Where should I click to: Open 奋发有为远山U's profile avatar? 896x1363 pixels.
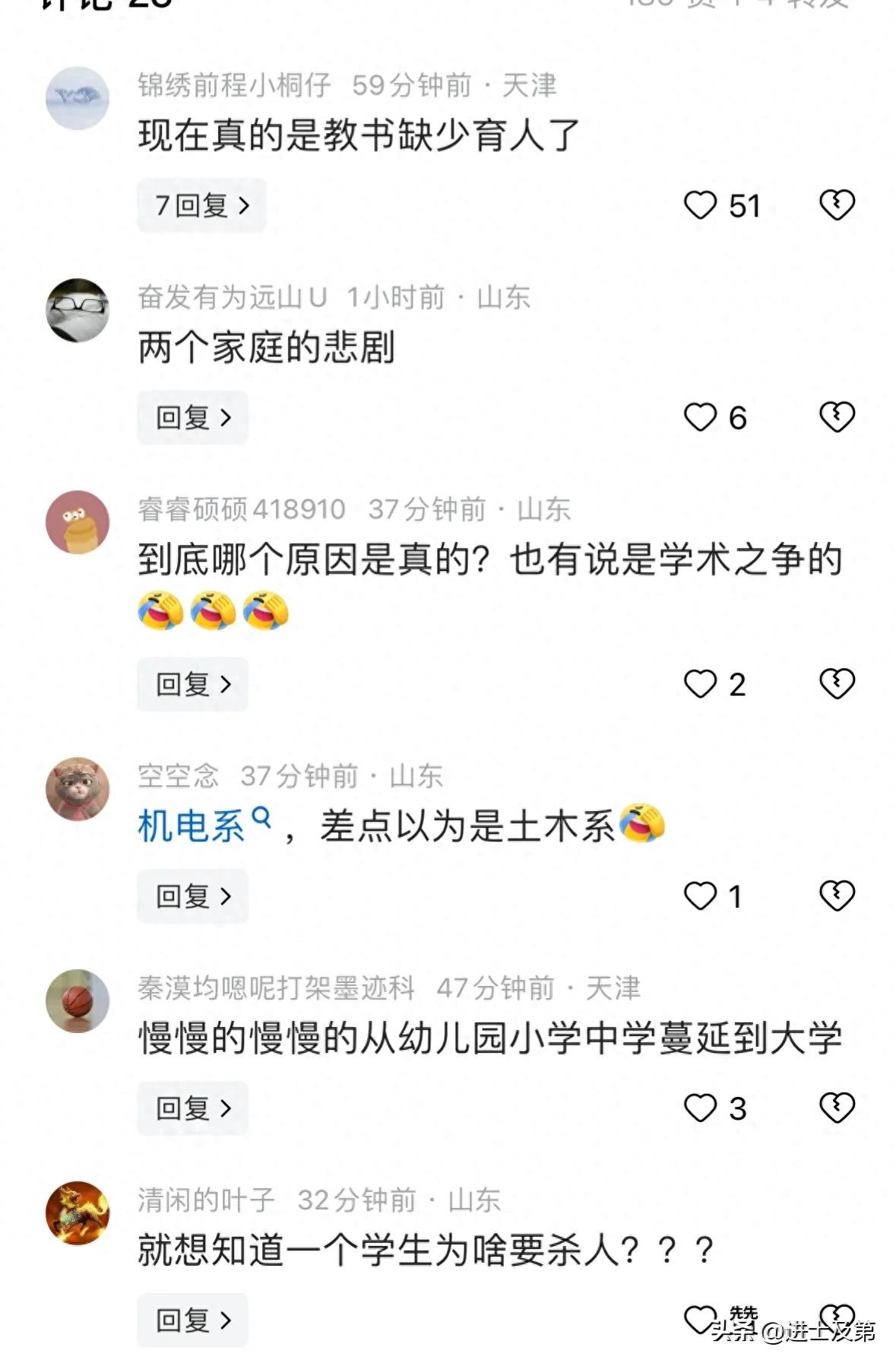[x=78, y=310]
